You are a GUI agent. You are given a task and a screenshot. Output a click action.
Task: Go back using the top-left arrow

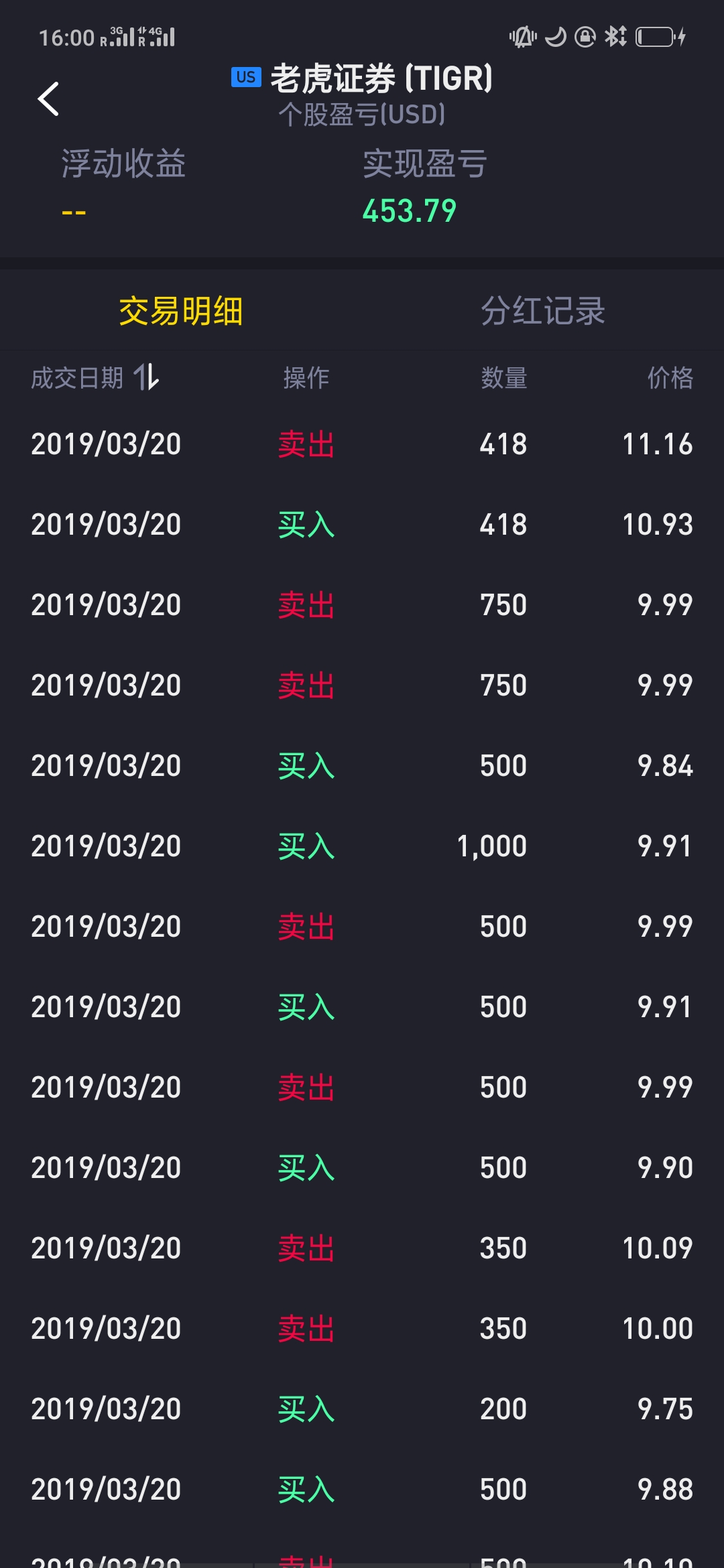coord(48,99)
